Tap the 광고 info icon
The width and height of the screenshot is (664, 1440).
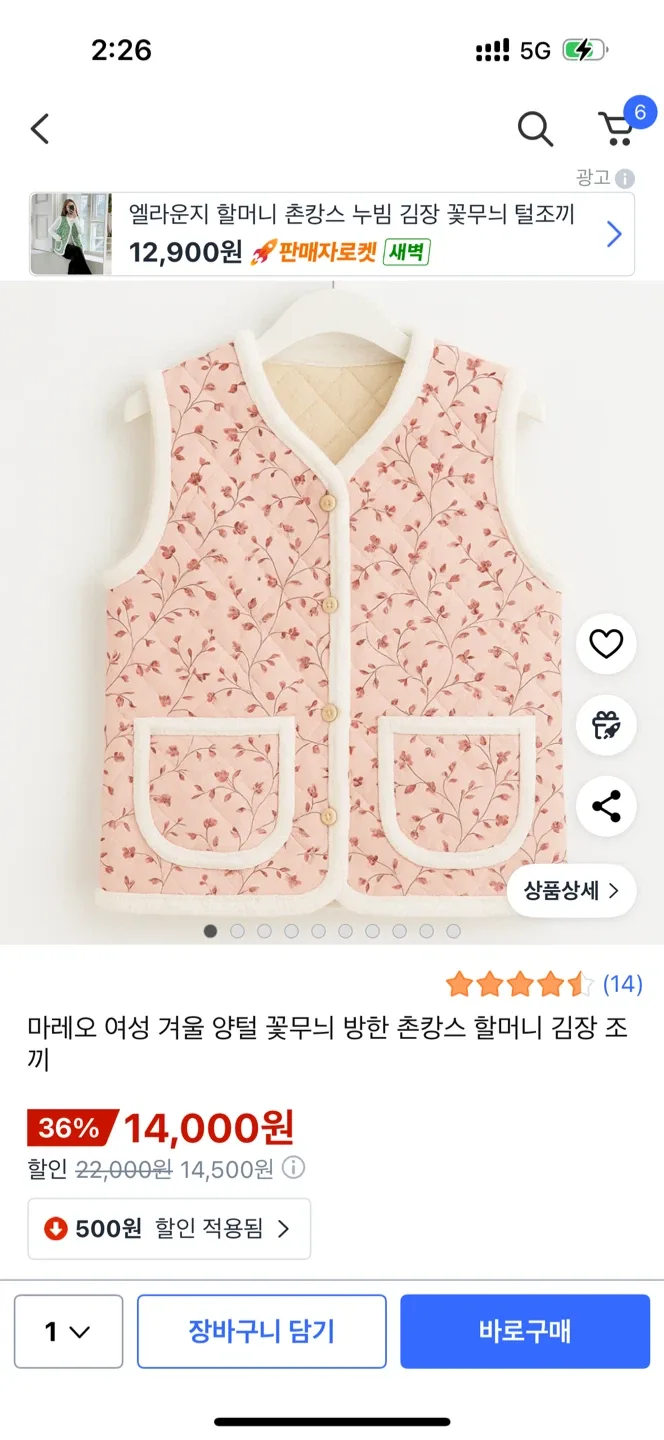point(625,179)
